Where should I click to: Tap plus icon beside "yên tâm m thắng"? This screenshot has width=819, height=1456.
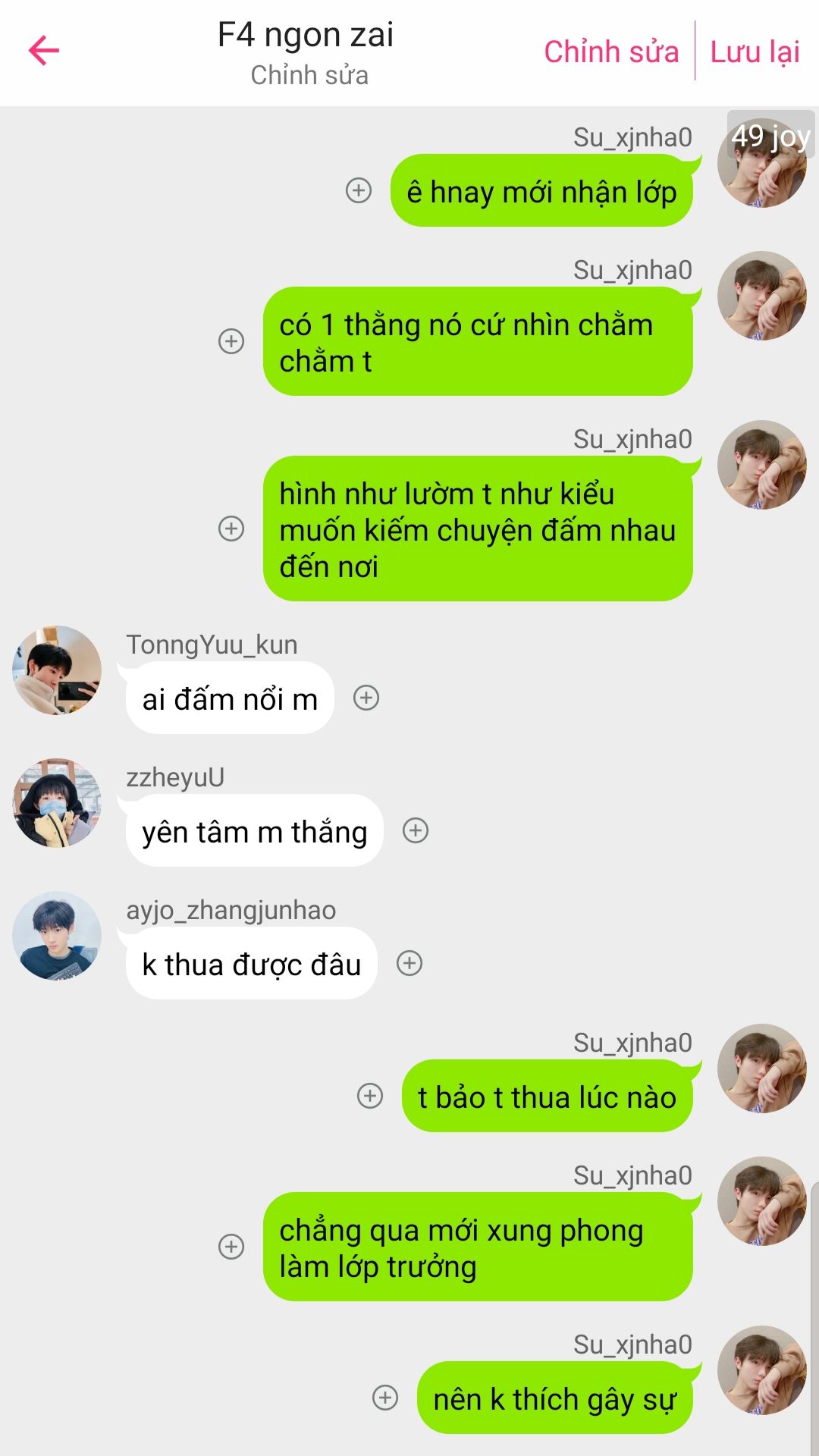tap(416, 830)
